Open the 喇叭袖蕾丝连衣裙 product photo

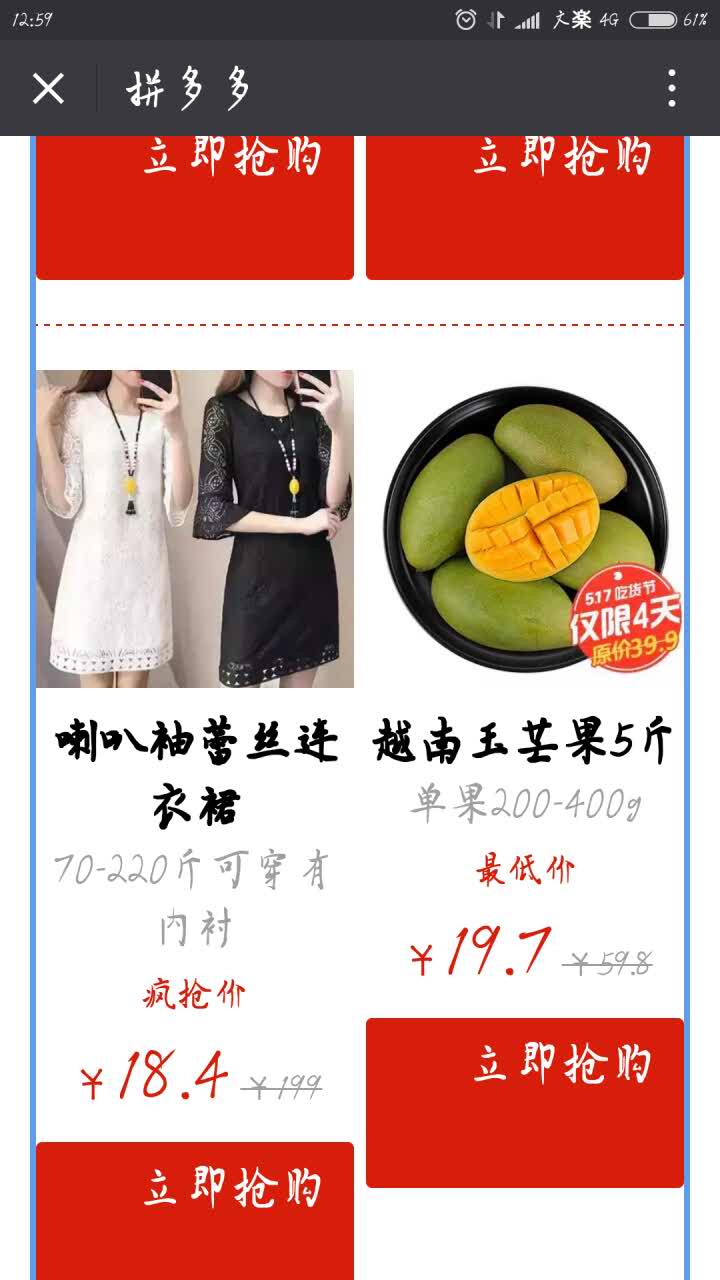pos(195,529)
